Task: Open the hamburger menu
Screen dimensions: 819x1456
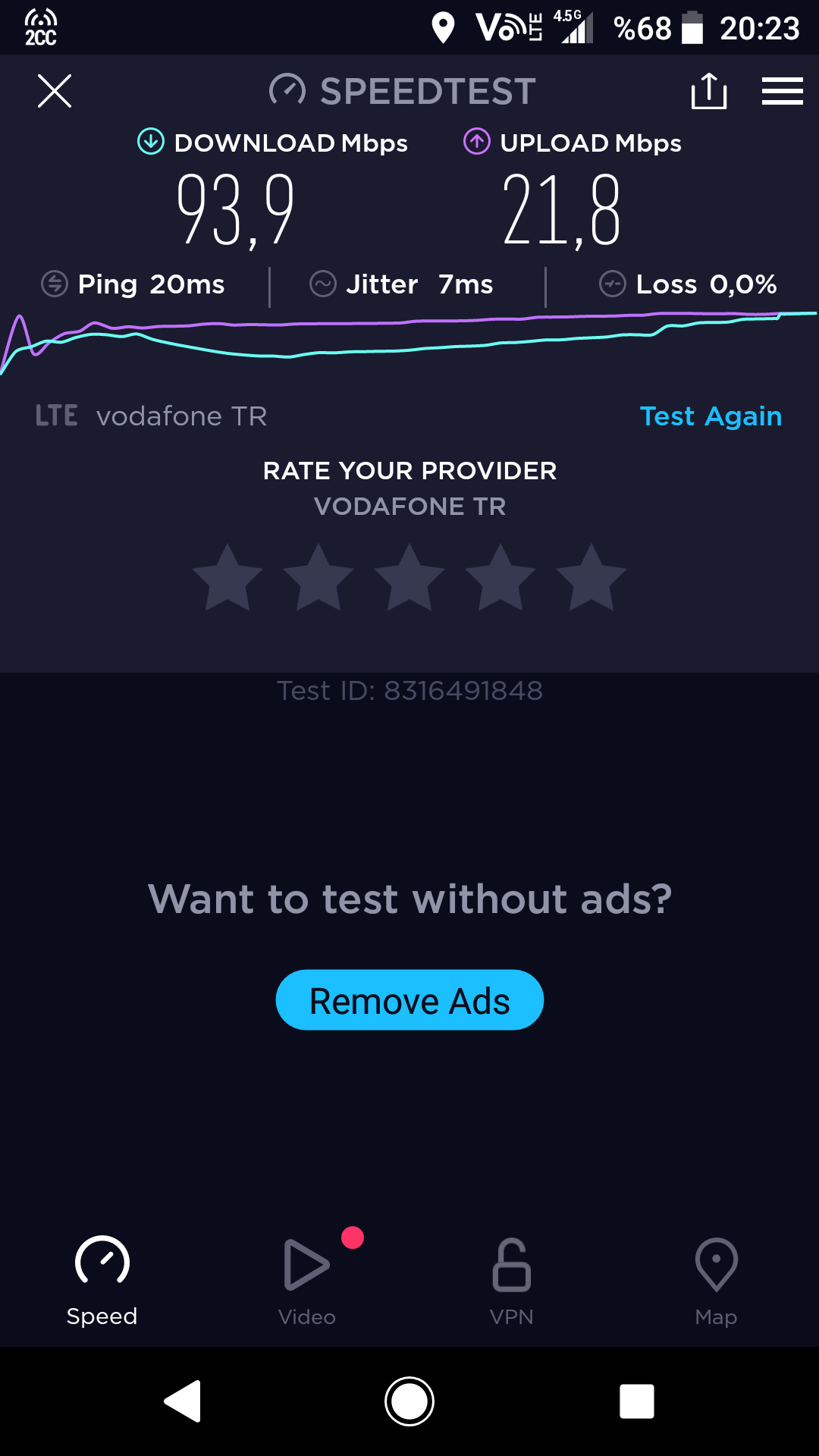Action: point(783,91)
